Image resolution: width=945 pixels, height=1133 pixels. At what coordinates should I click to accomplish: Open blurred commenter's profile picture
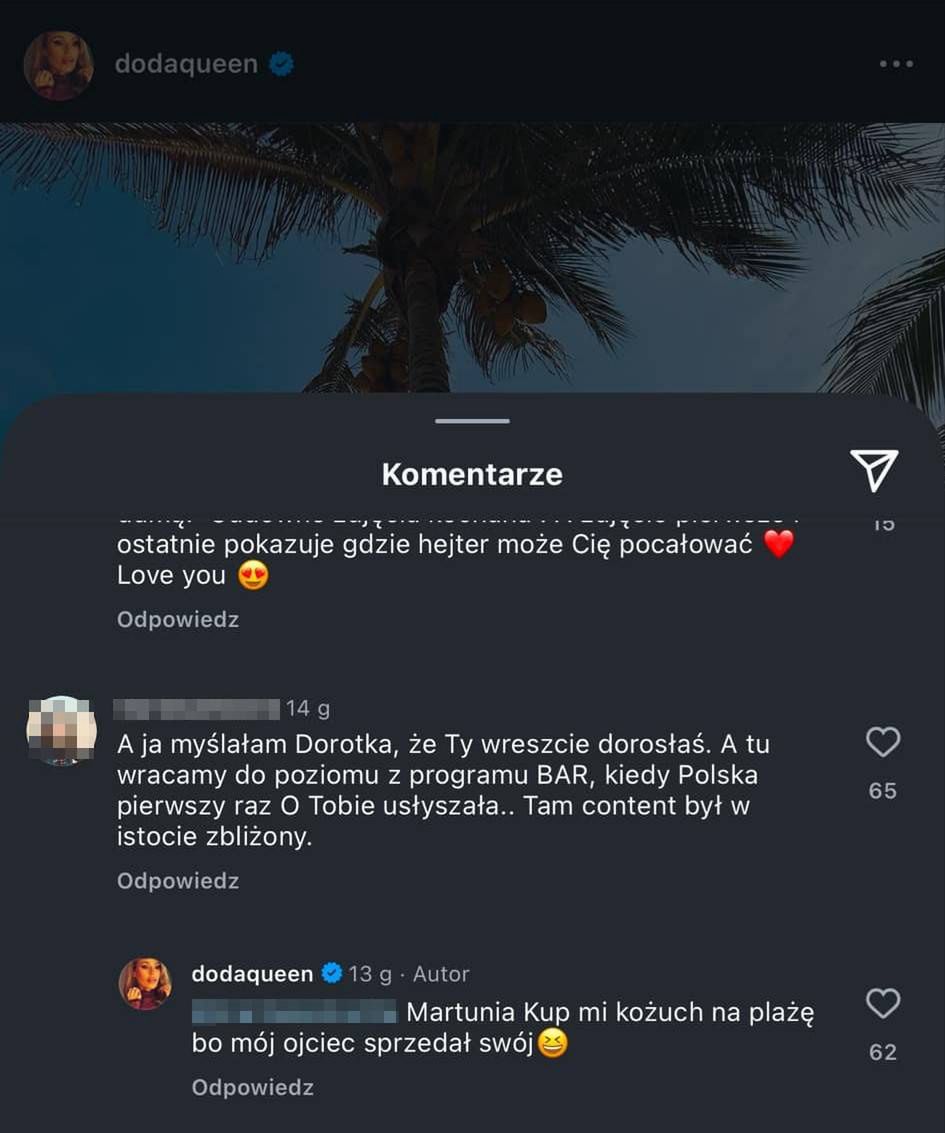60,731
